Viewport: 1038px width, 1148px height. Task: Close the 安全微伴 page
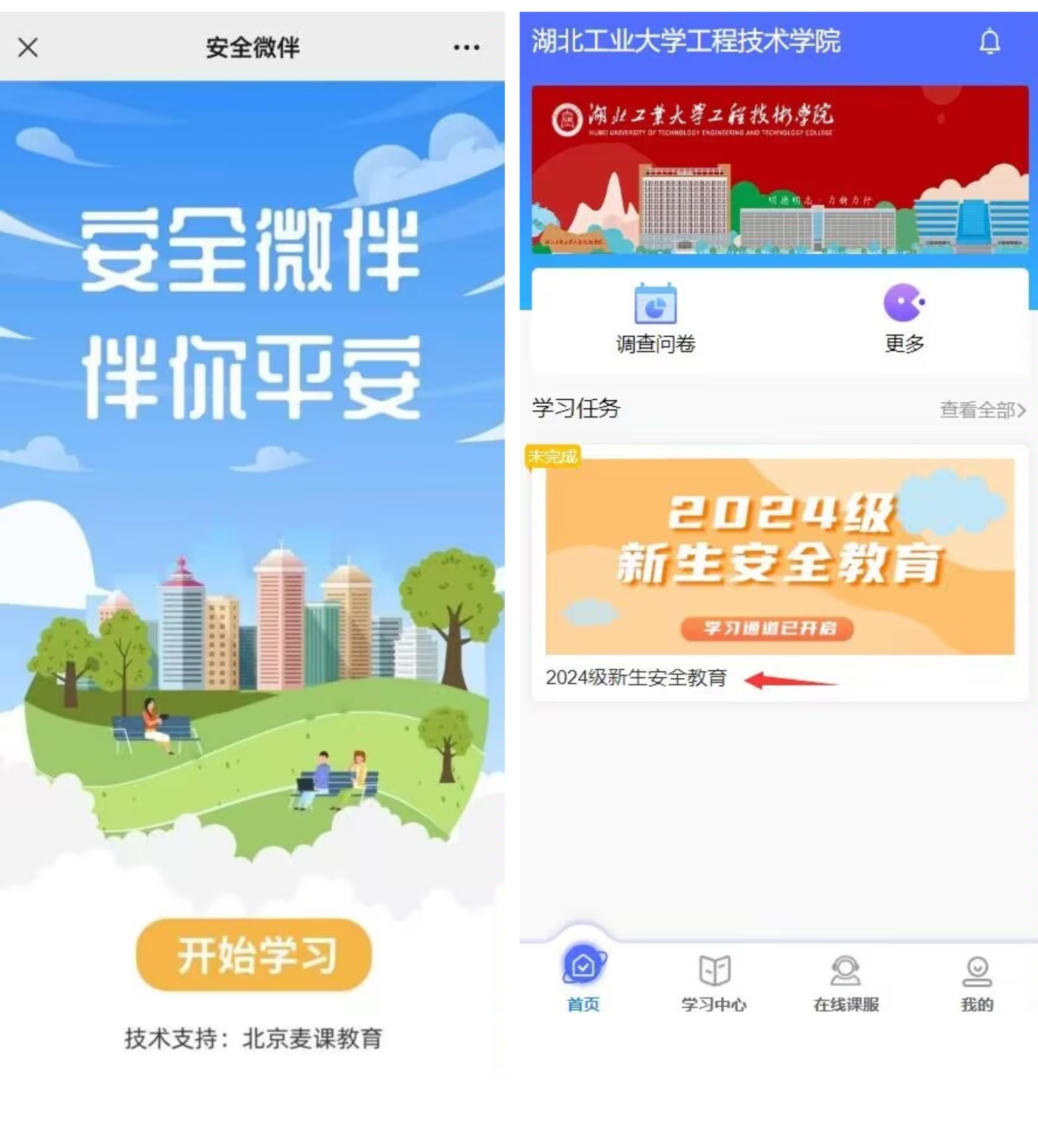tap(27, 47)
